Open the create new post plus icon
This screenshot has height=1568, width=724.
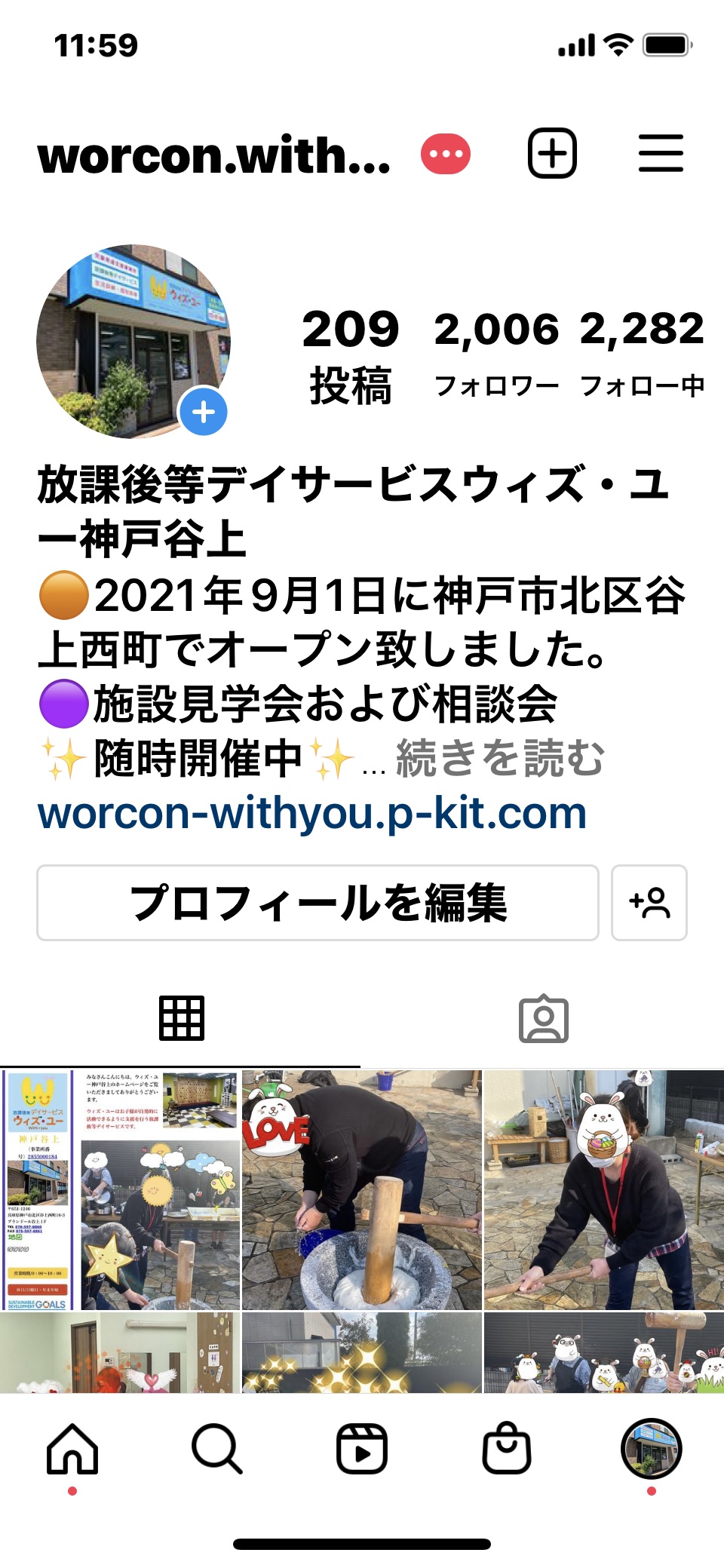[551, 153]
